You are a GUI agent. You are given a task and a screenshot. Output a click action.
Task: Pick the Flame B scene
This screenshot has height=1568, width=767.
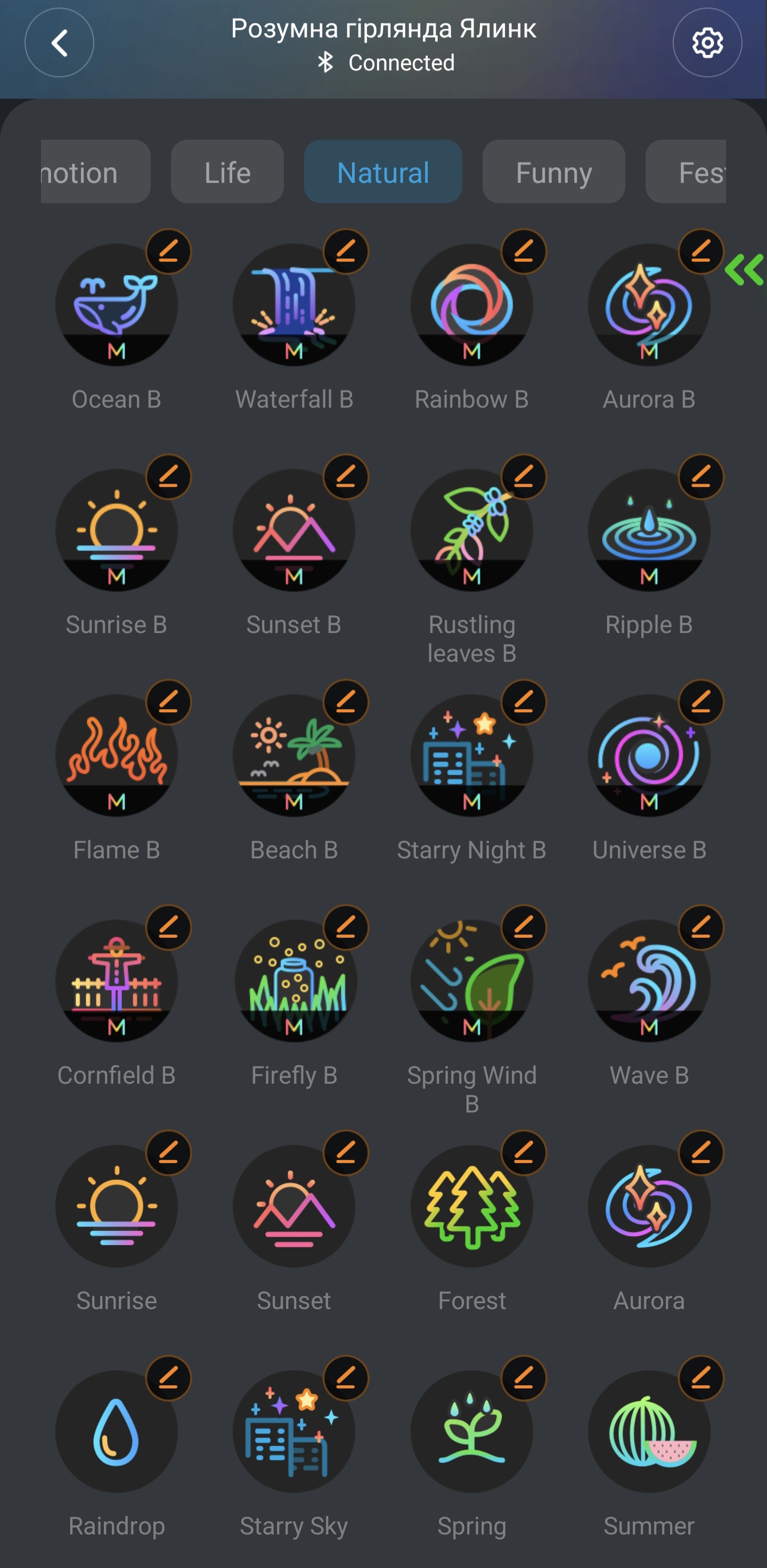coord(116,755)
